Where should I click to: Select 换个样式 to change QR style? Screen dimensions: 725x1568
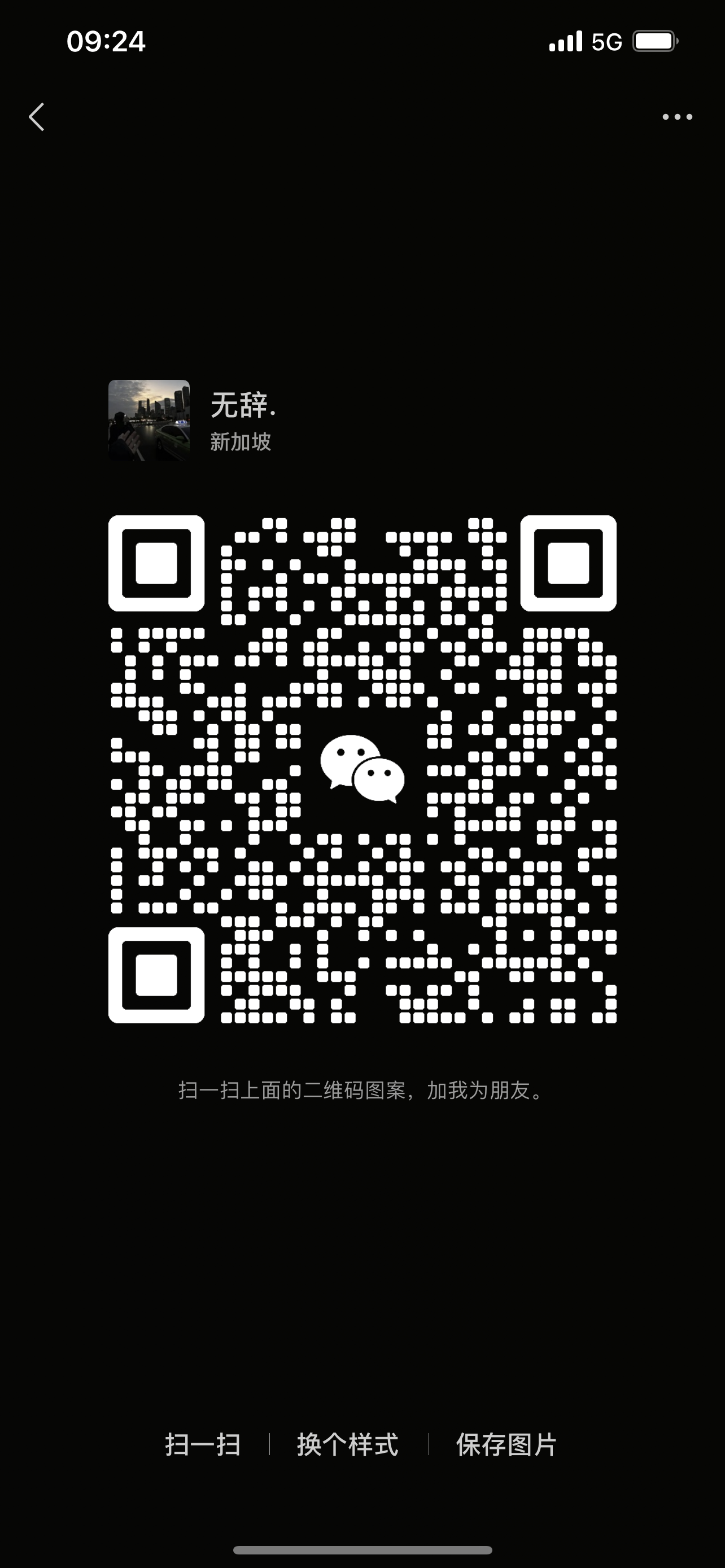point(348,1444)
